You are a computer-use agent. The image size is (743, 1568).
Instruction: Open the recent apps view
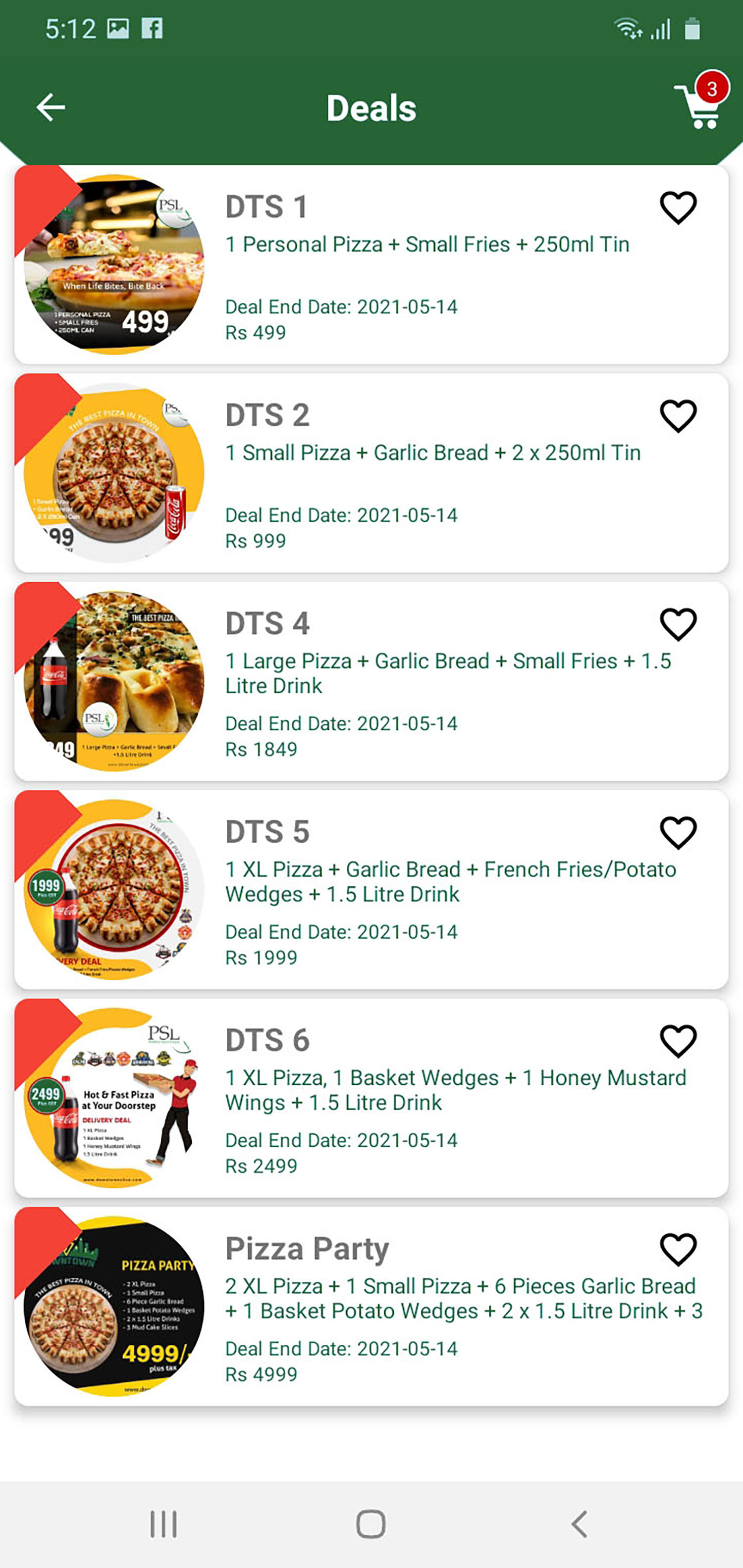163,1524
